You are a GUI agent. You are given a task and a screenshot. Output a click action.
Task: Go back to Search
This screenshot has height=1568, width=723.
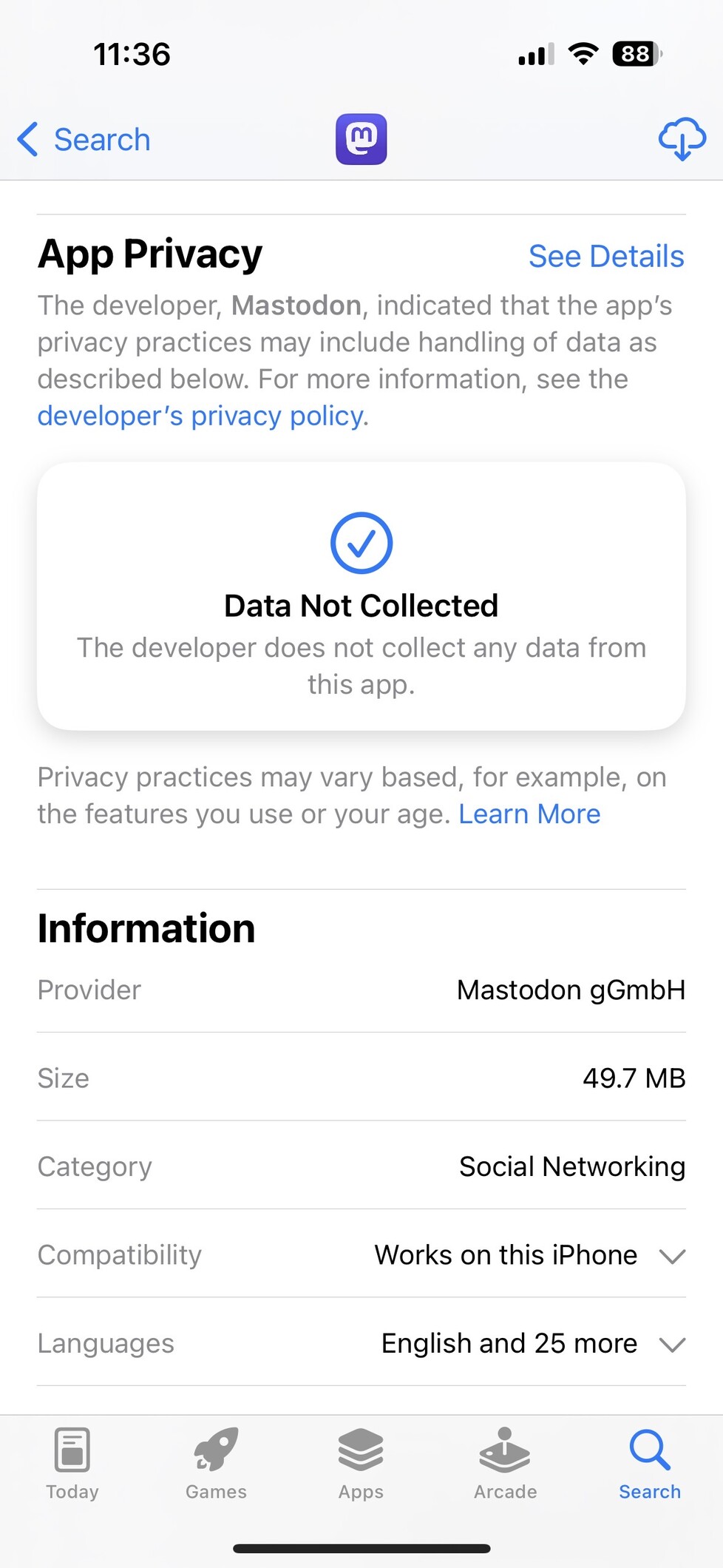(84, 140)
